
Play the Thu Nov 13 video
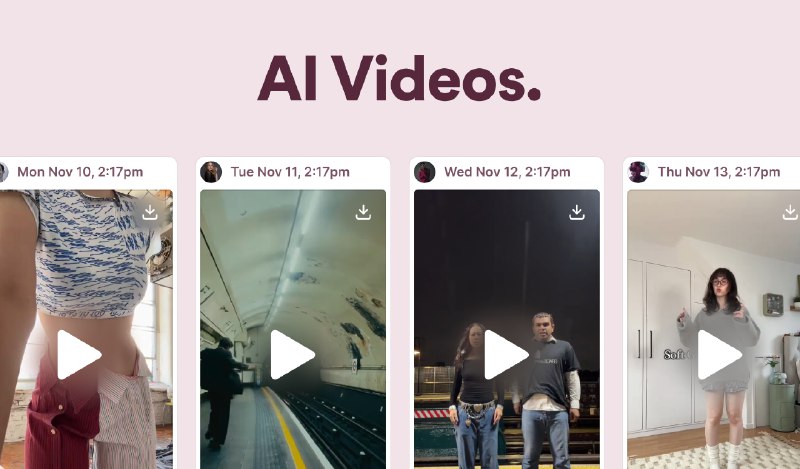point(718,355)
